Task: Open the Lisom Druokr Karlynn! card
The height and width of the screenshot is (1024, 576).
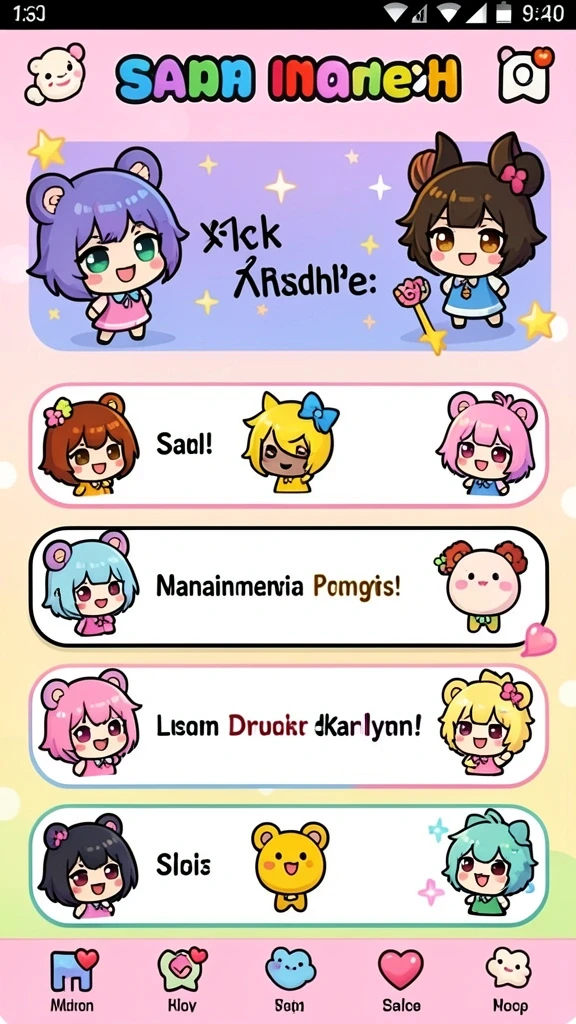Action: [x=289, y=726]
